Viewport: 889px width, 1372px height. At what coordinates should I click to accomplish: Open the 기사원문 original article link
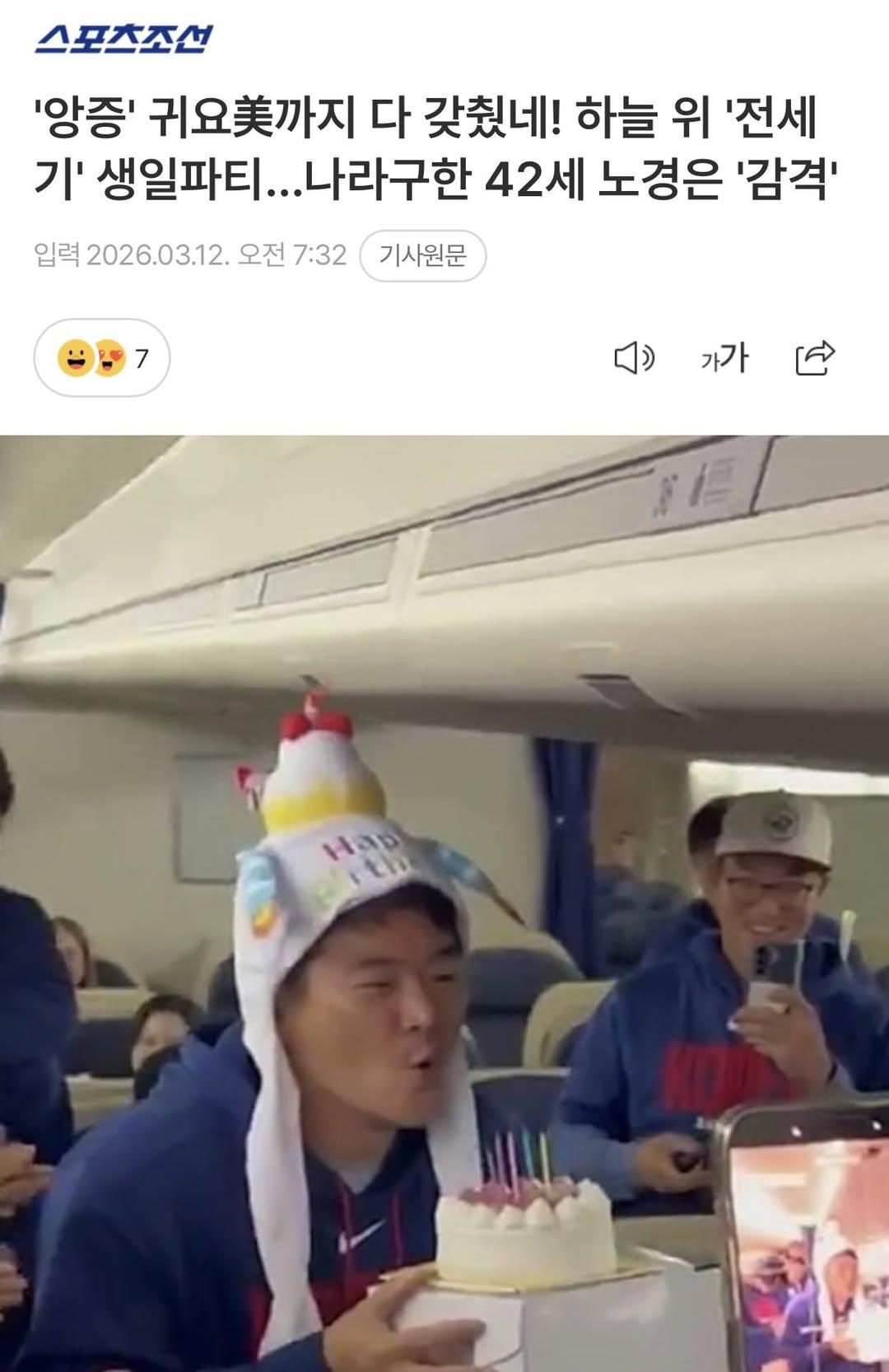[422, 256]
